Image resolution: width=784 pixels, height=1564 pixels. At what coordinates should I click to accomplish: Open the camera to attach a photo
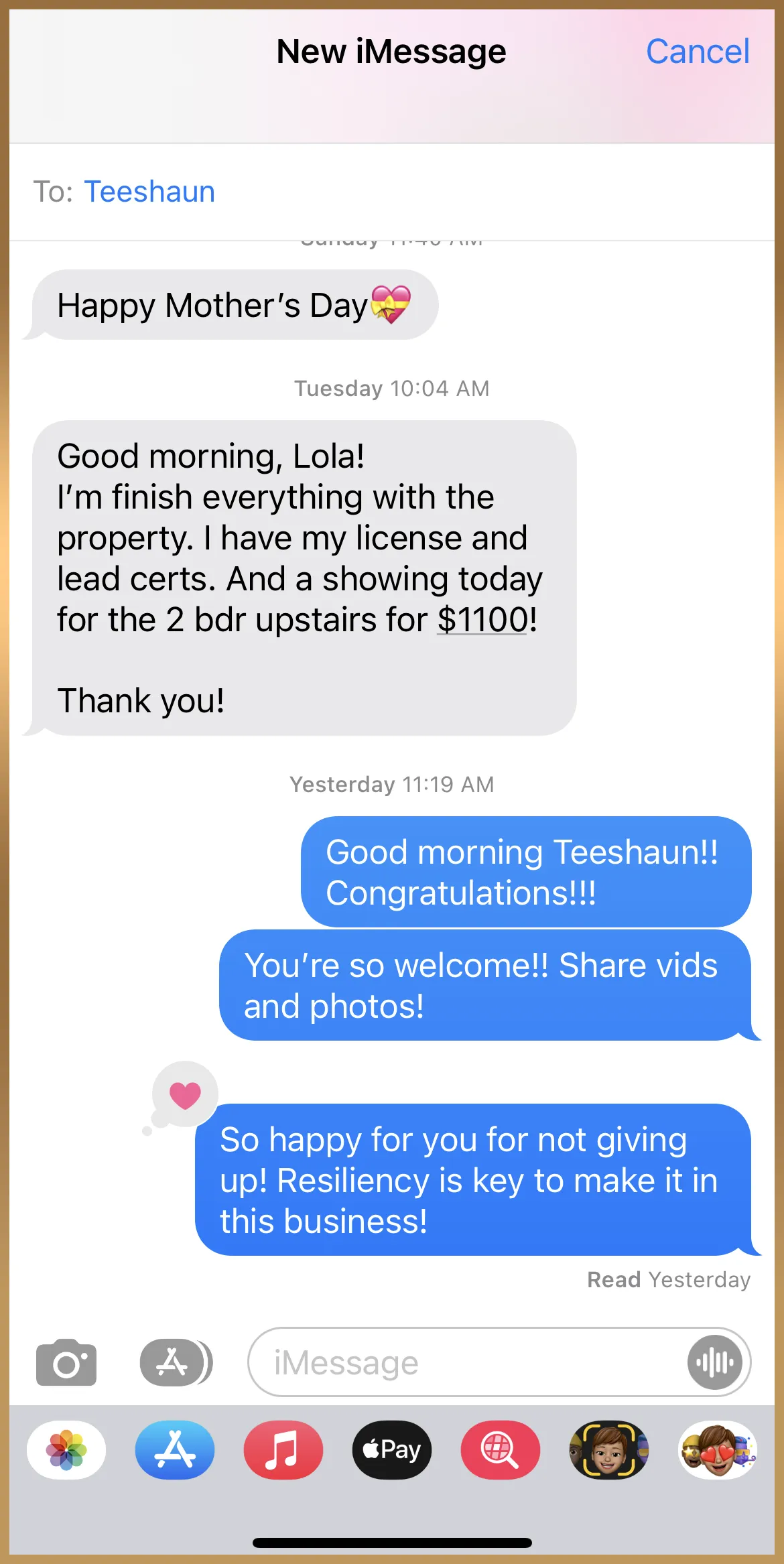[66, 1362]
